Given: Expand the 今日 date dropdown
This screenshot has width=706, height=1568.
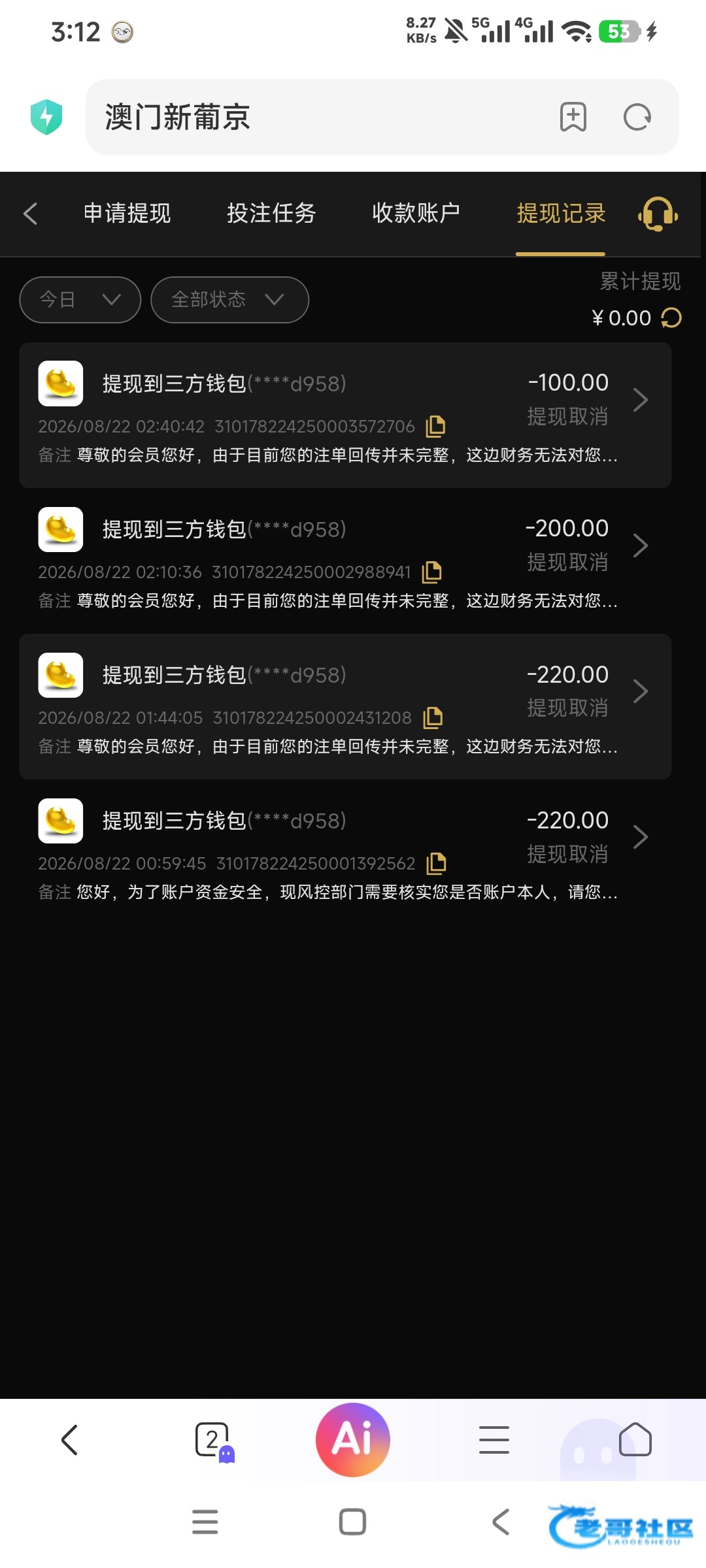Looking at the screenshot, I should pos(80,300).
